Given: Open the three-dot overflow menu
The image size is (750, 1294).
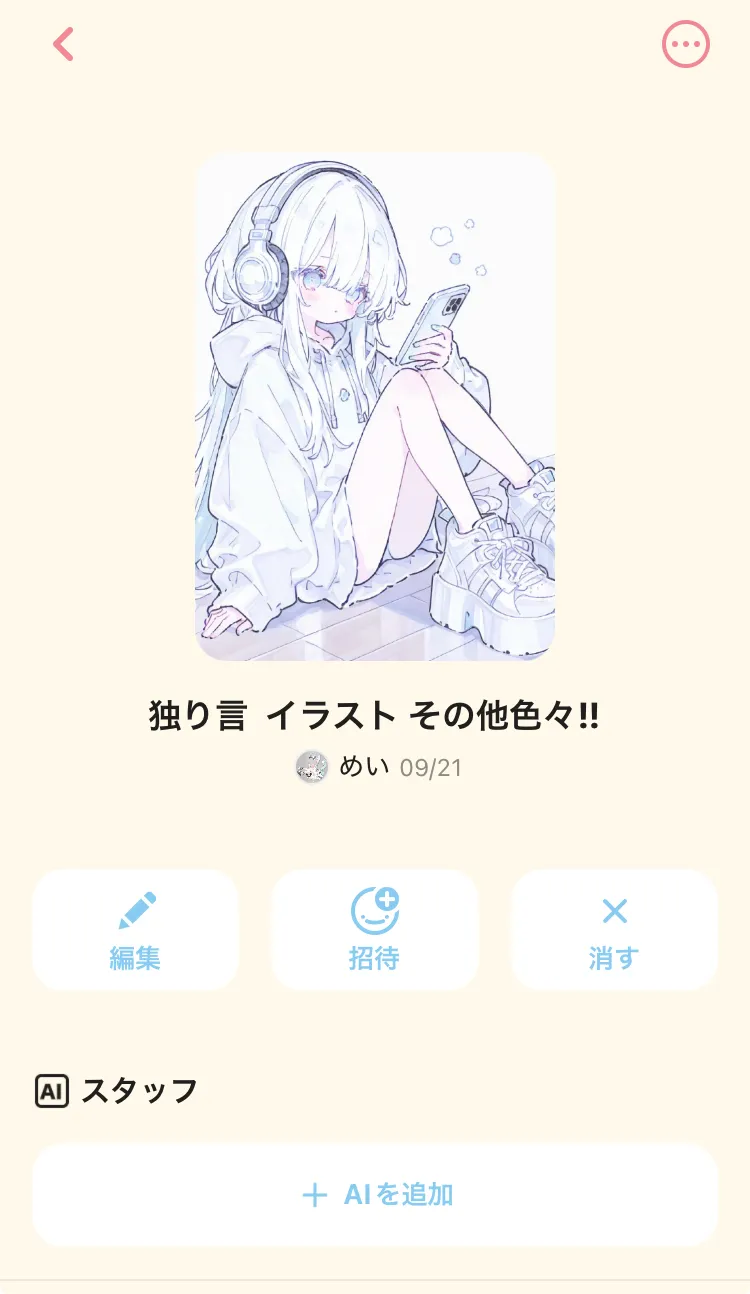Looking at the screenshot, I should click(x=686, y=44).
